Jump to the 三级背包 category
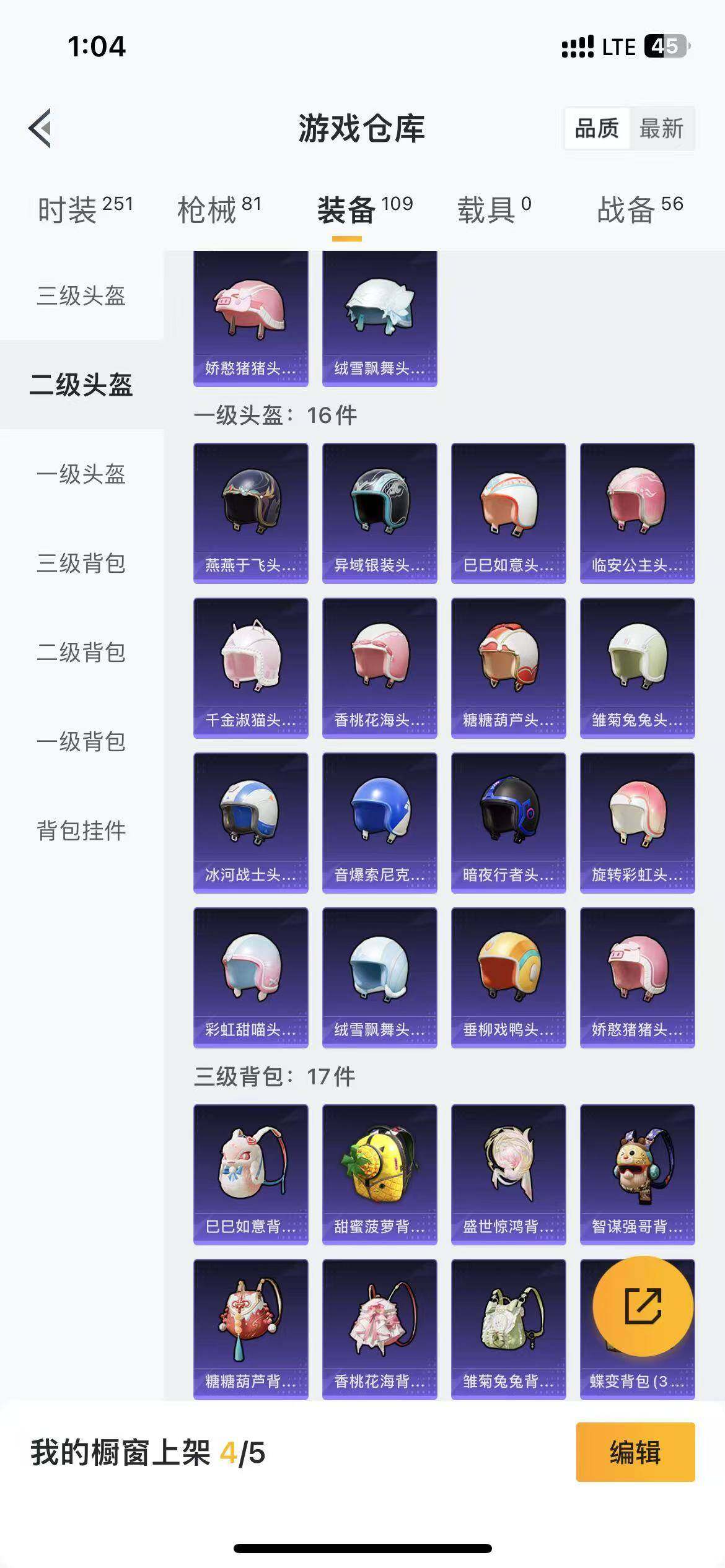 [x=81, y=564]
